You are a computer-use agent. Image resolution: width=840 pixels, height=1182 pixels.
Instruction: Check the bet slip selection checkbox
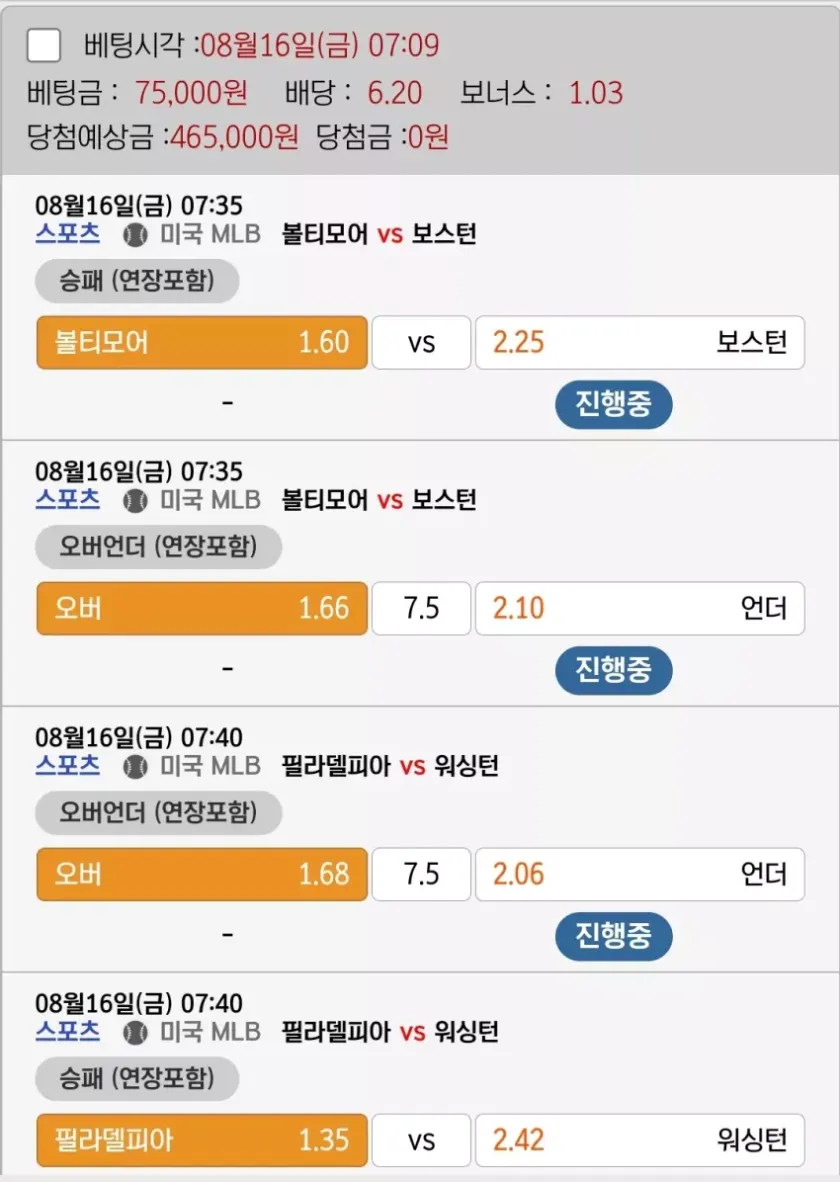(44, 45)
